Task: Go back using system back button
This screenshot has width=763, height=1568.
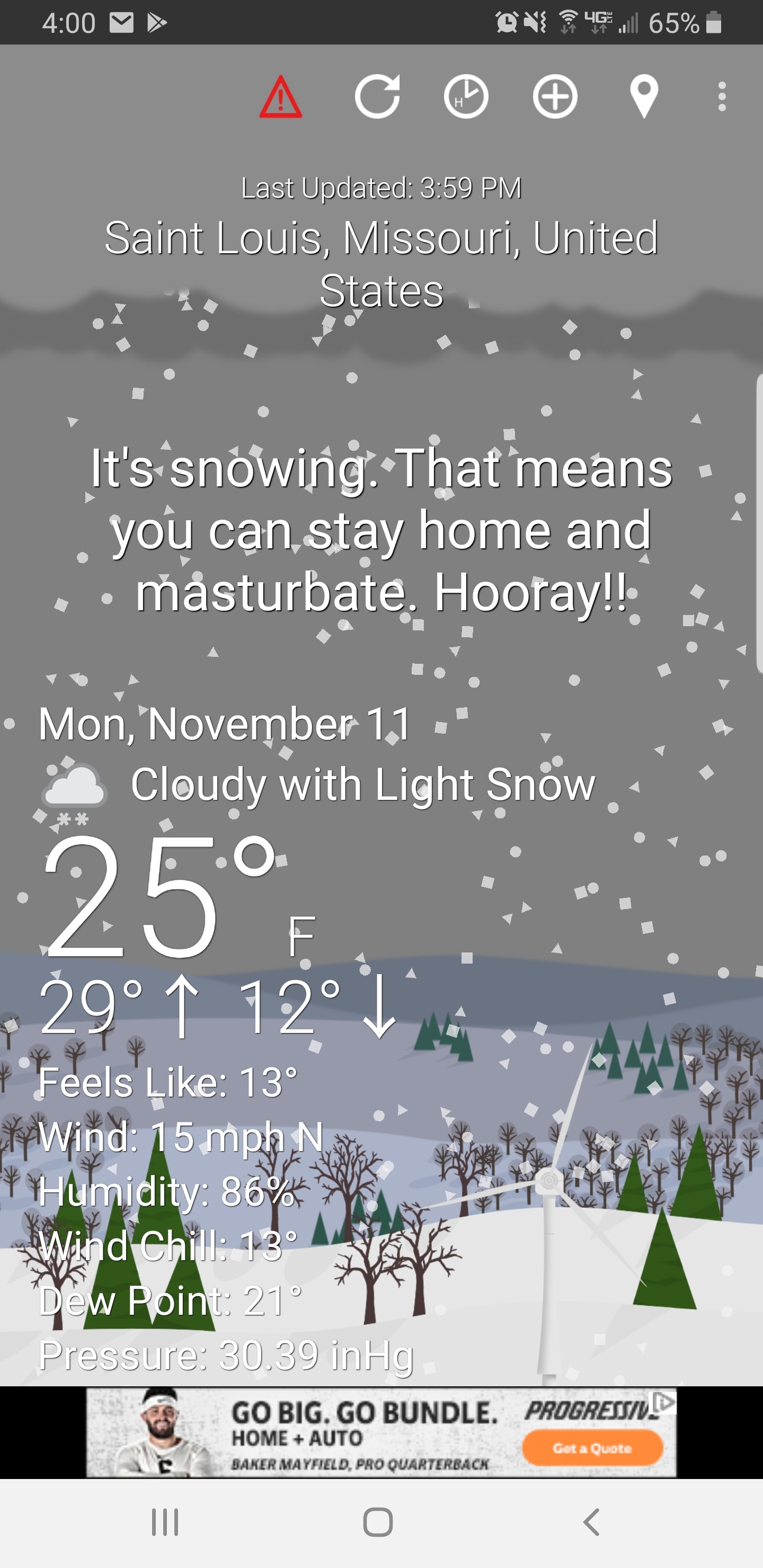Action: (x=591, y=1522)
